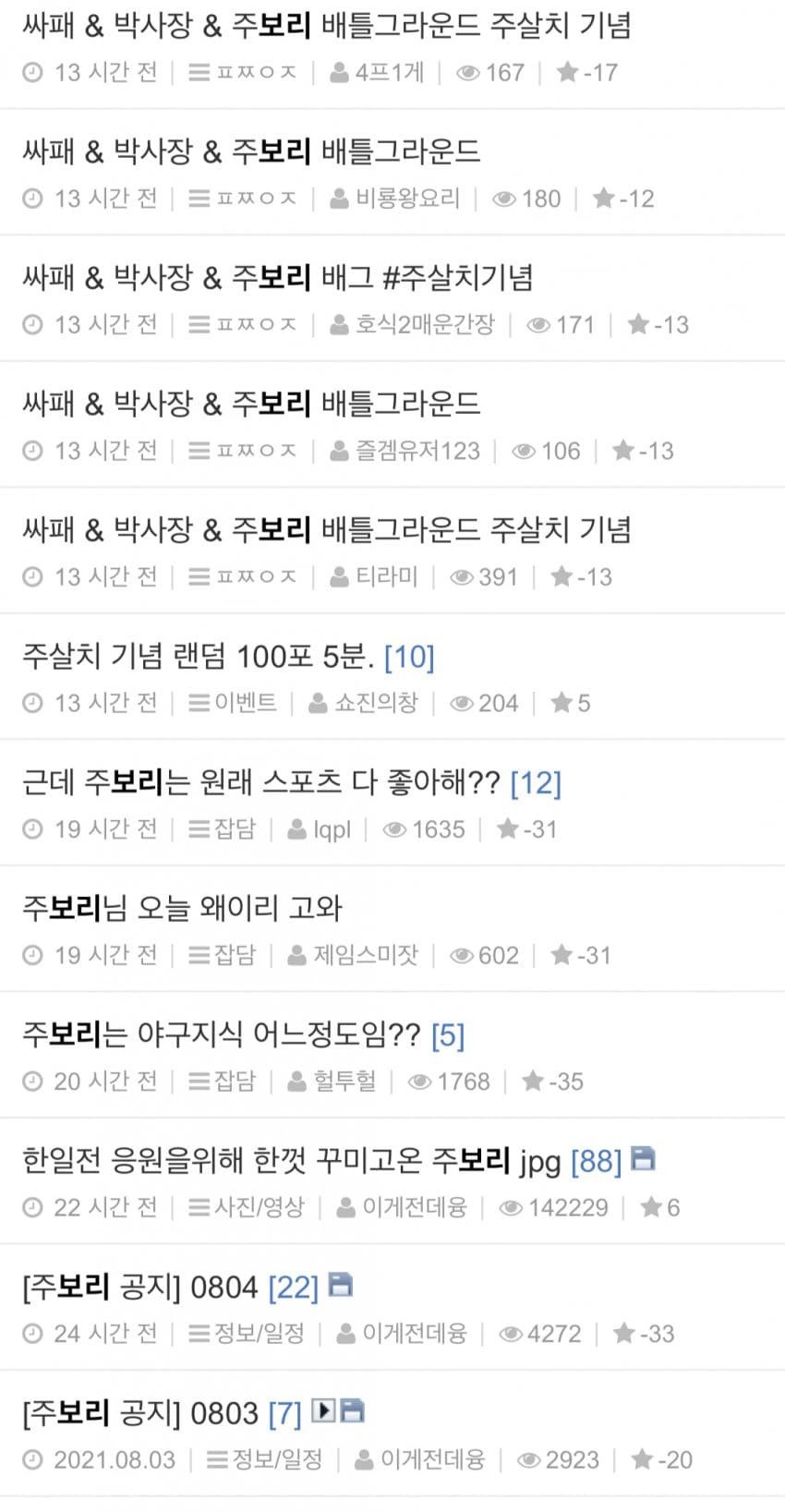Open the 주보리님 오늘 왜이리 고와 post
The height and width of the screenshot is (1512, 785).
182,909
